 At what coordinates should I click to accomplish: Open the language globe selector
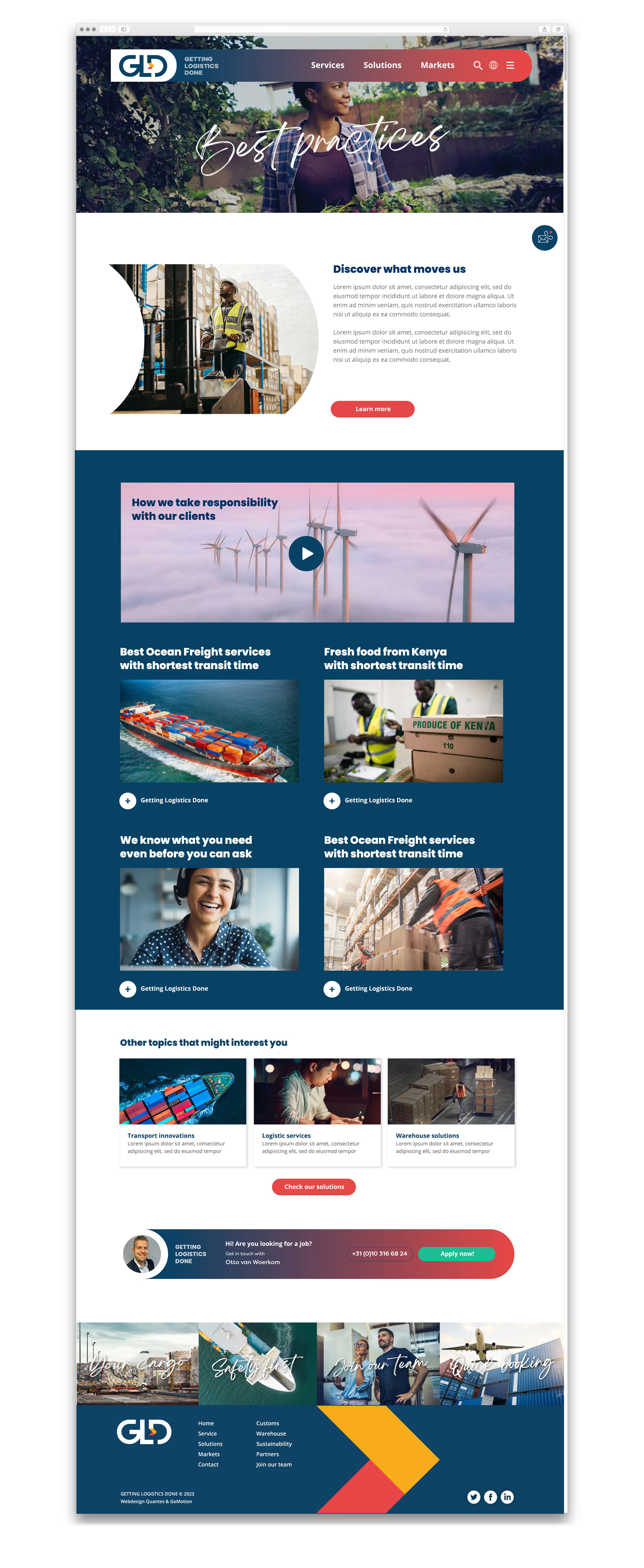pyautogui.click(x=493, y=65)
